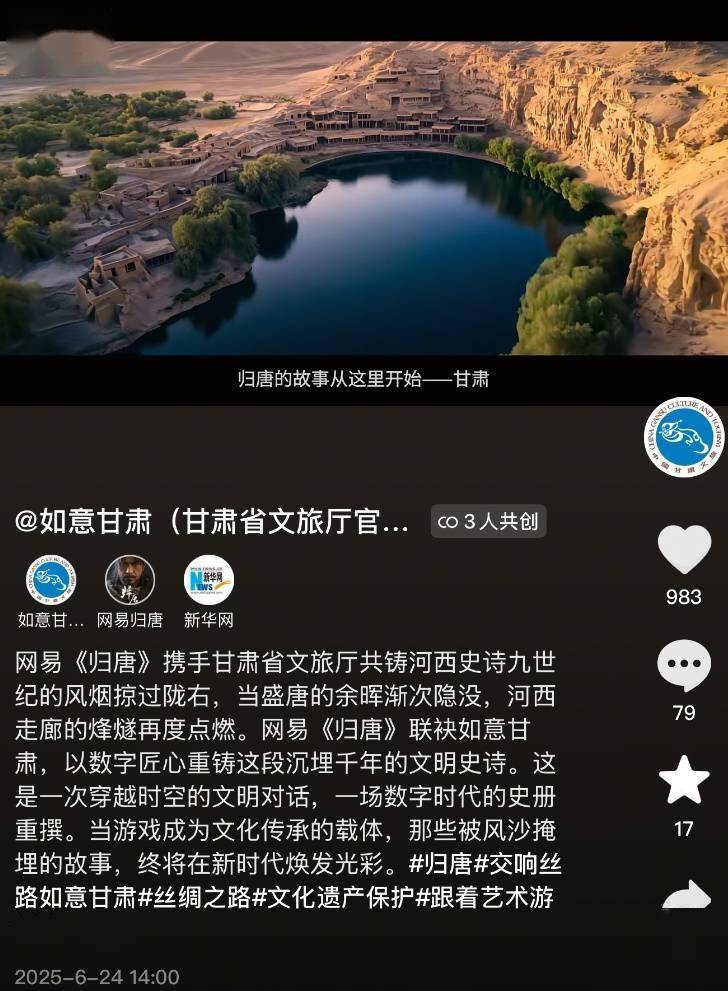Viewport: 728px width, 991px height.
Task: Open the comments with 79 replies
Action: 684,667
